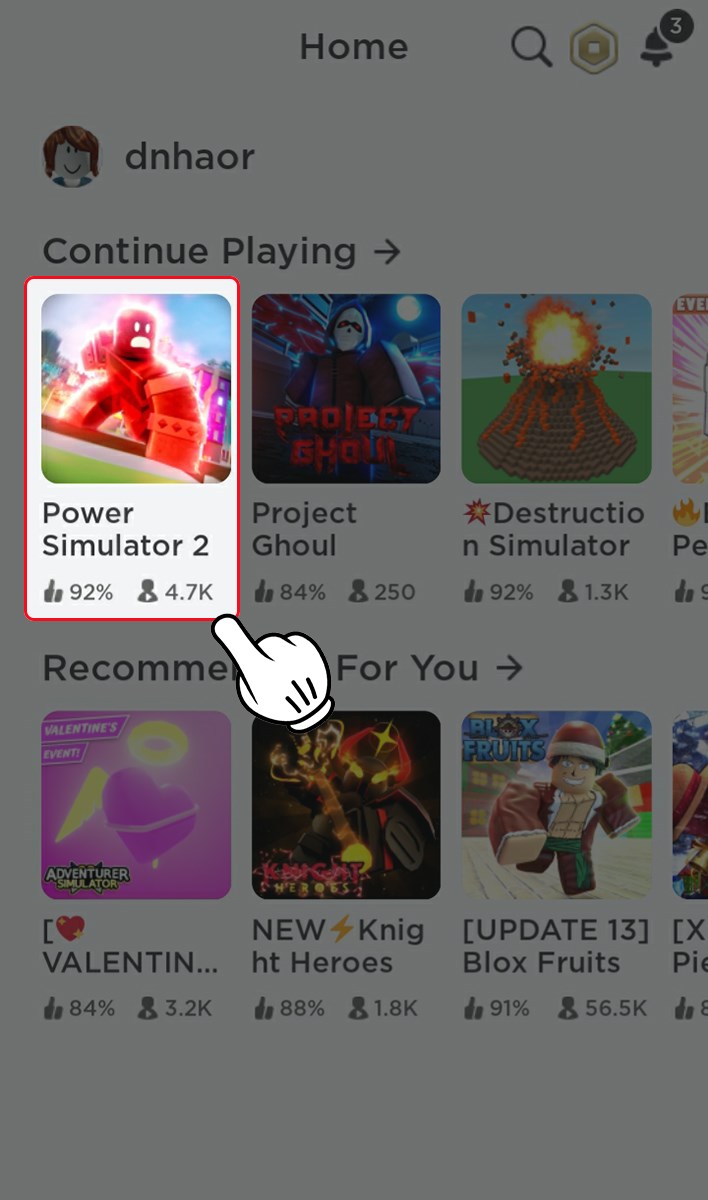Open the search icon
The width and height of the screenshot is (708, 1200).
531,47
